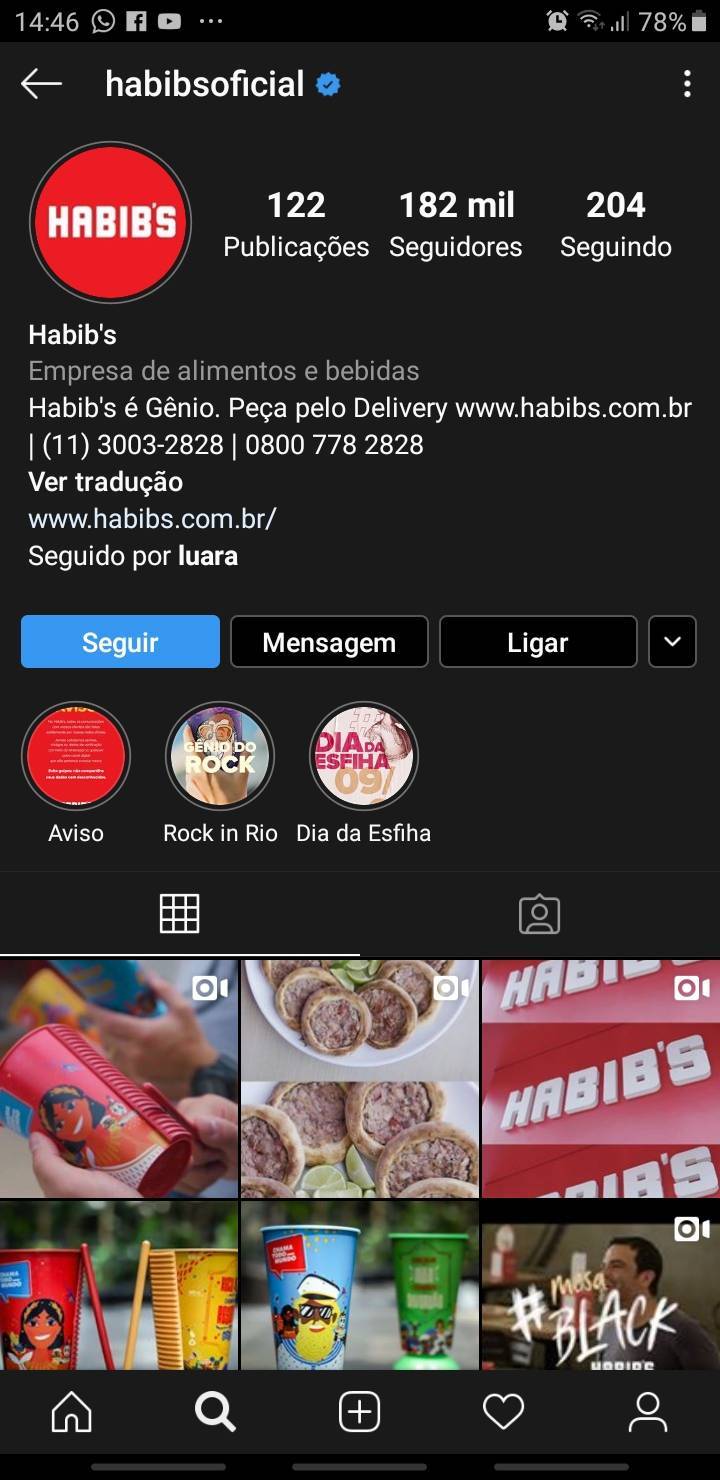720x1480 pixels.
Task: Open the Aviso story highlight
Action: tap(76, 756)
